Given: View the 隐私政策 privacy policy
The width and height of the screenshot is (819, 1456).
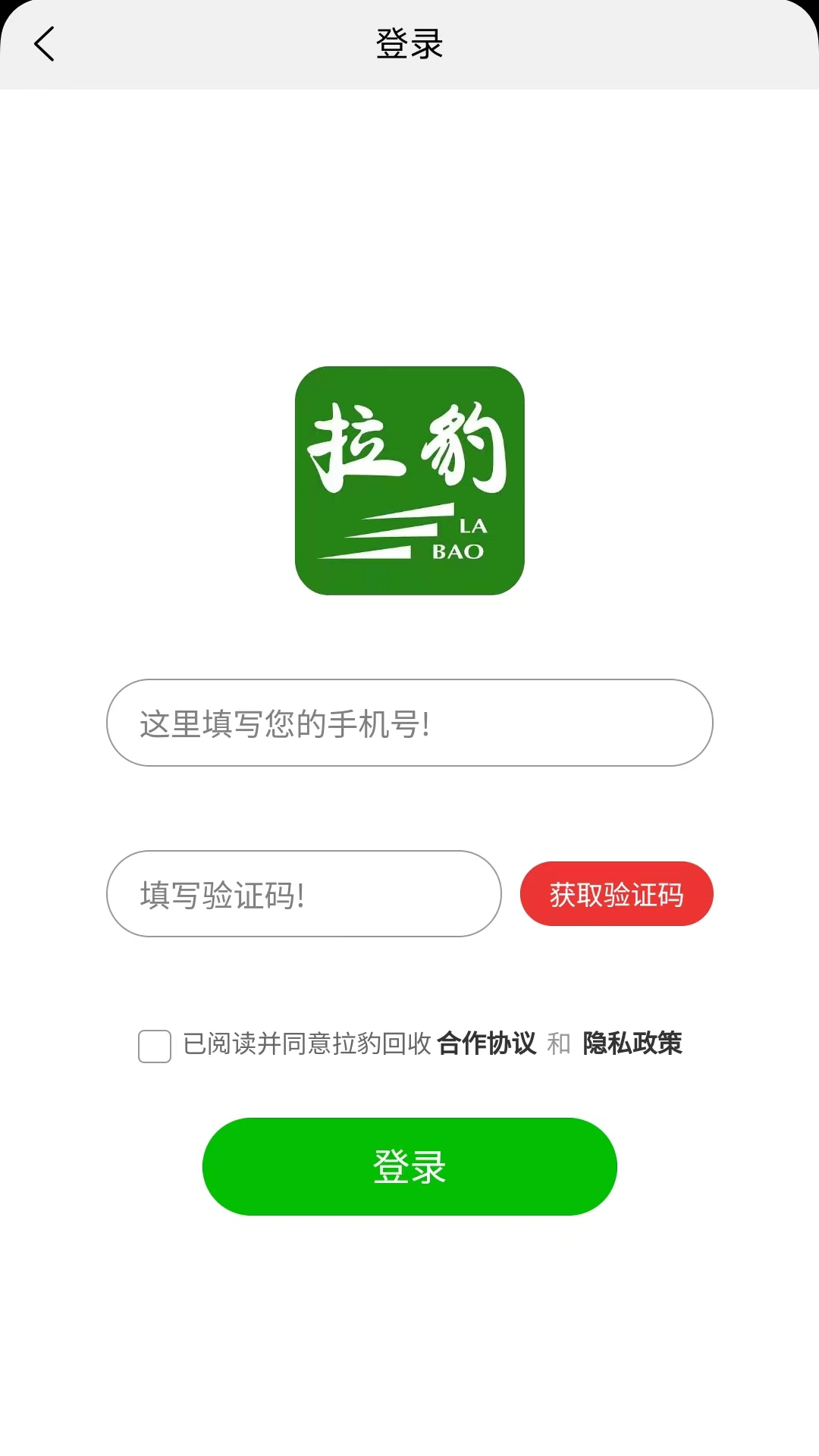Looking at the screenshot, I should pyautogui.click(x=632, y=1043).
